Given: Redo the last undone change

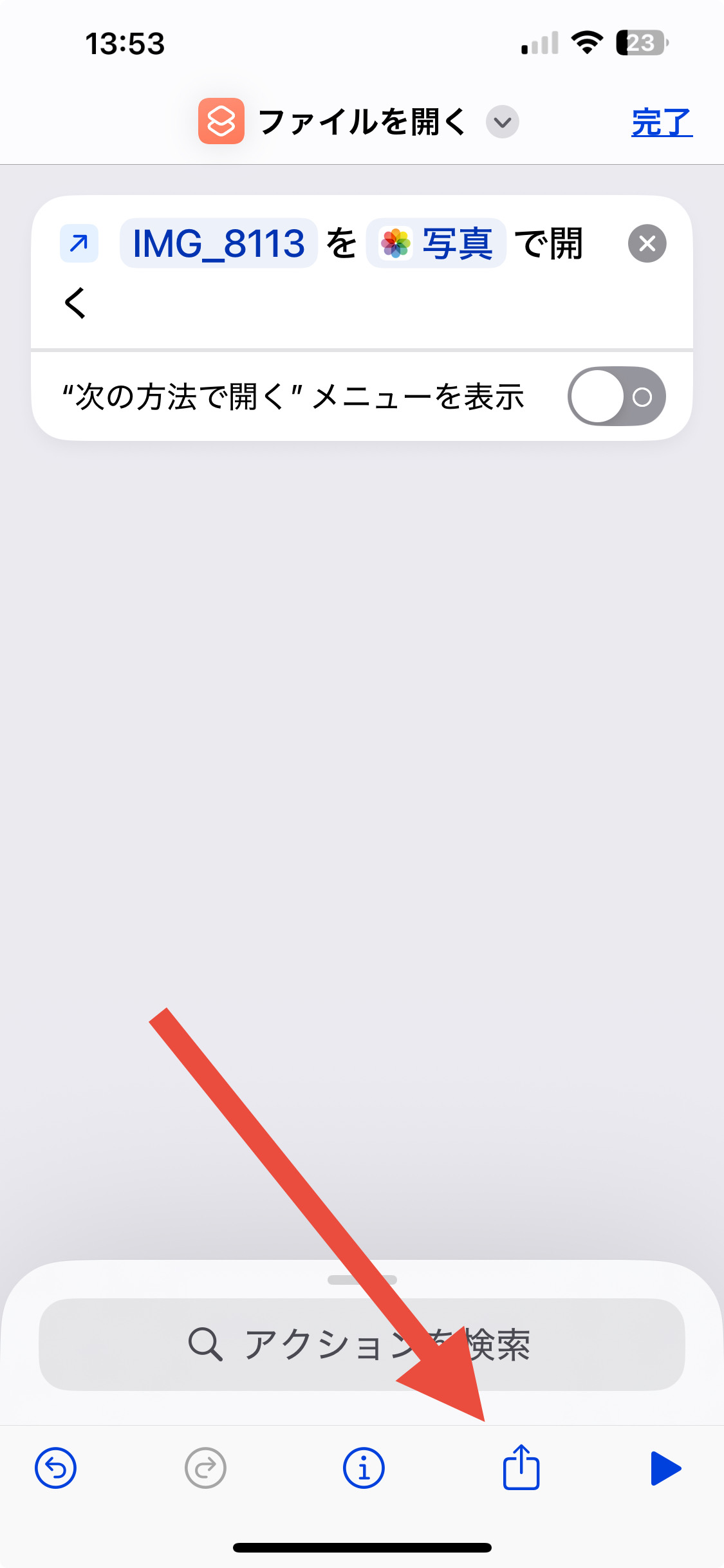Looking at the screenshot, I should (205, 1468).
